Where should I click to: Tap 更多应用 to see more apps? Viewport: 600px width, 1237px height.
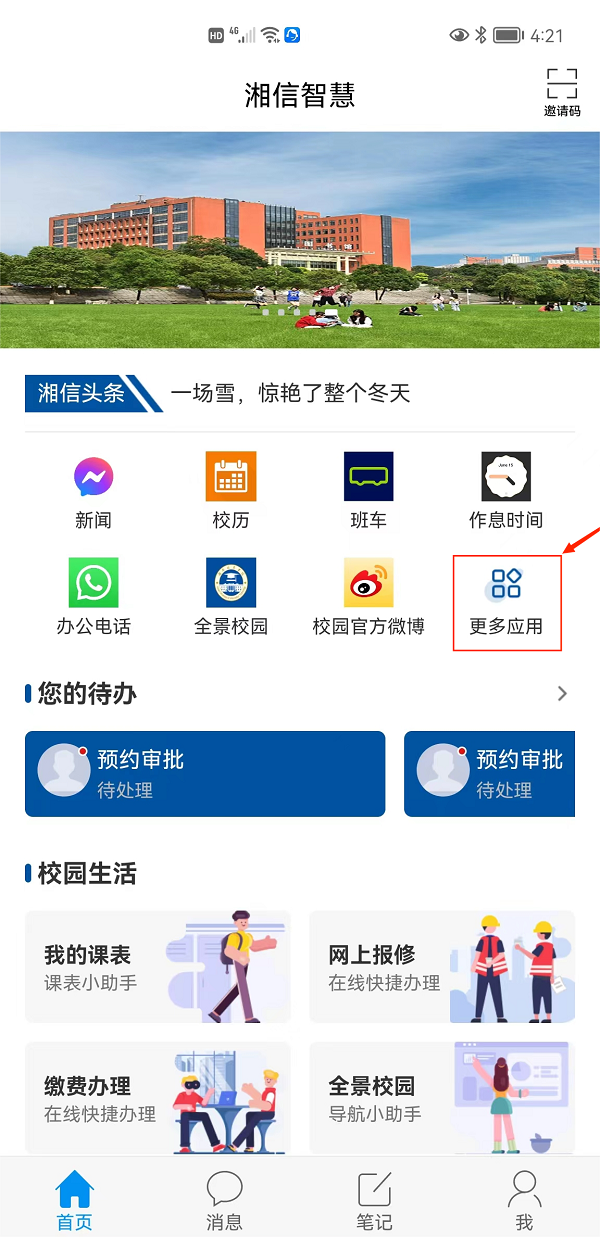coord(506,600)
